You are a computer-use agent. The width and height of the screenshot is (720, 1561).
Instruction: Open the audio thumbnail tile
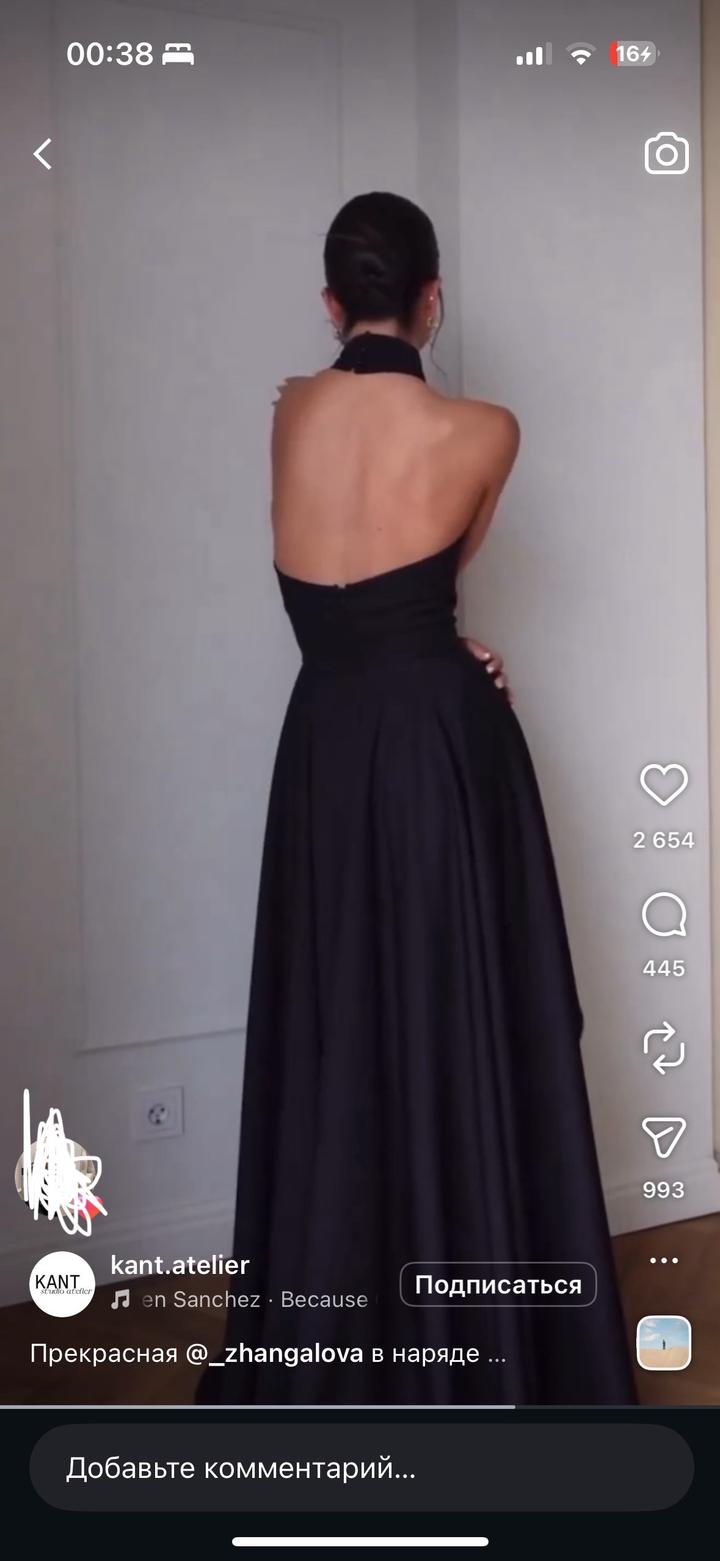pyautogui.click(x=664, y=1342)
